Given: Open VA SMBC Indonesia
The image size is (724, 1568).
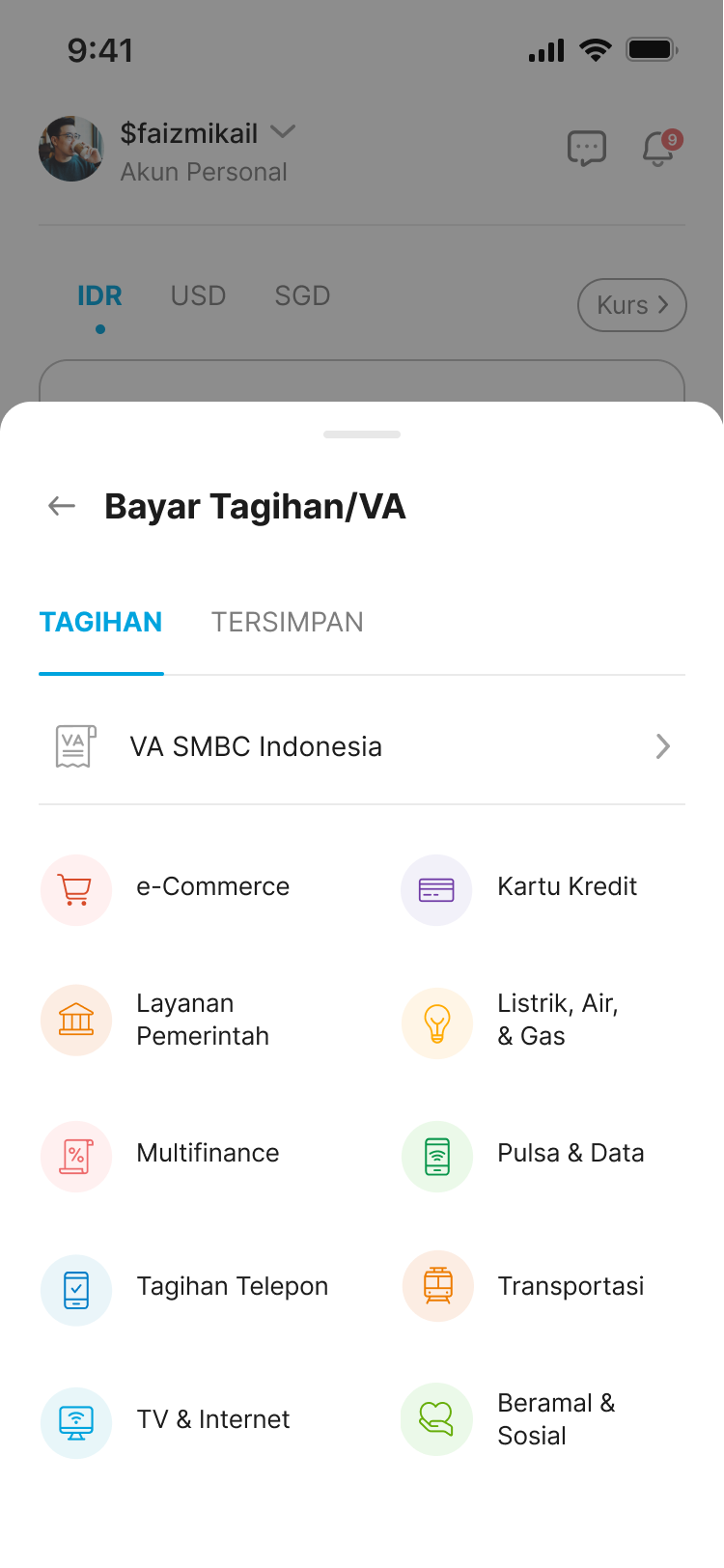Looking at the screenshot, I should [x=361, y=746].
